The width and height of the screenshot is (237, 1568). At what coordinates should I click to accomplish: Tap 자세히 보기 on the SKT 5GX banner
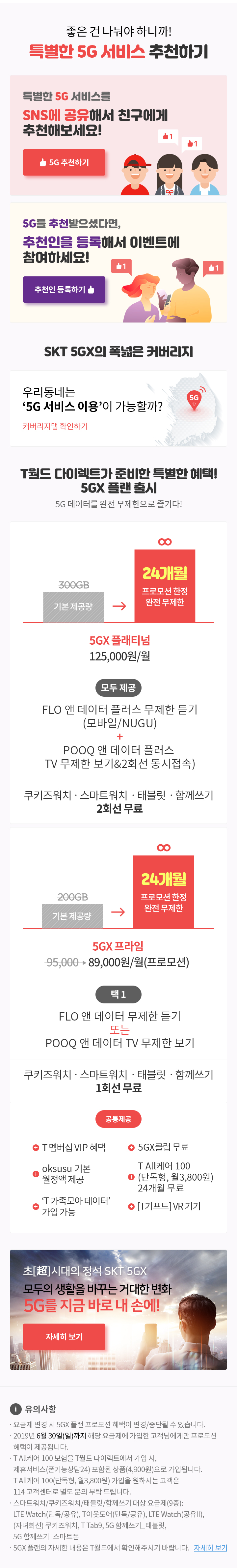click(64, 1337)
